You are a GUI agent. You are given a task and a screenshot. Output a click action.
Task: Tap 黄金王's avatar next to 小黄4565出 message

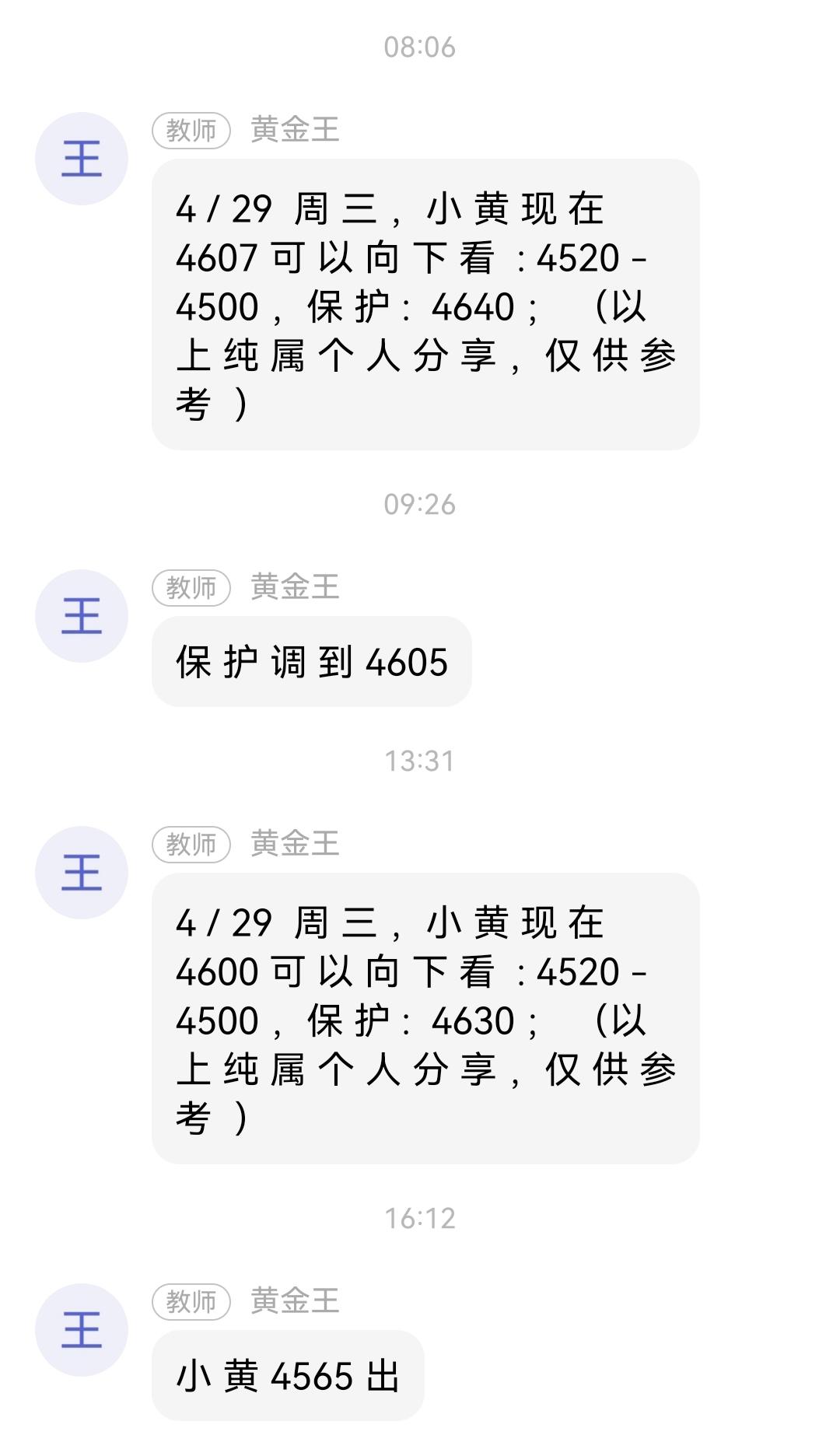(82, 1330)
